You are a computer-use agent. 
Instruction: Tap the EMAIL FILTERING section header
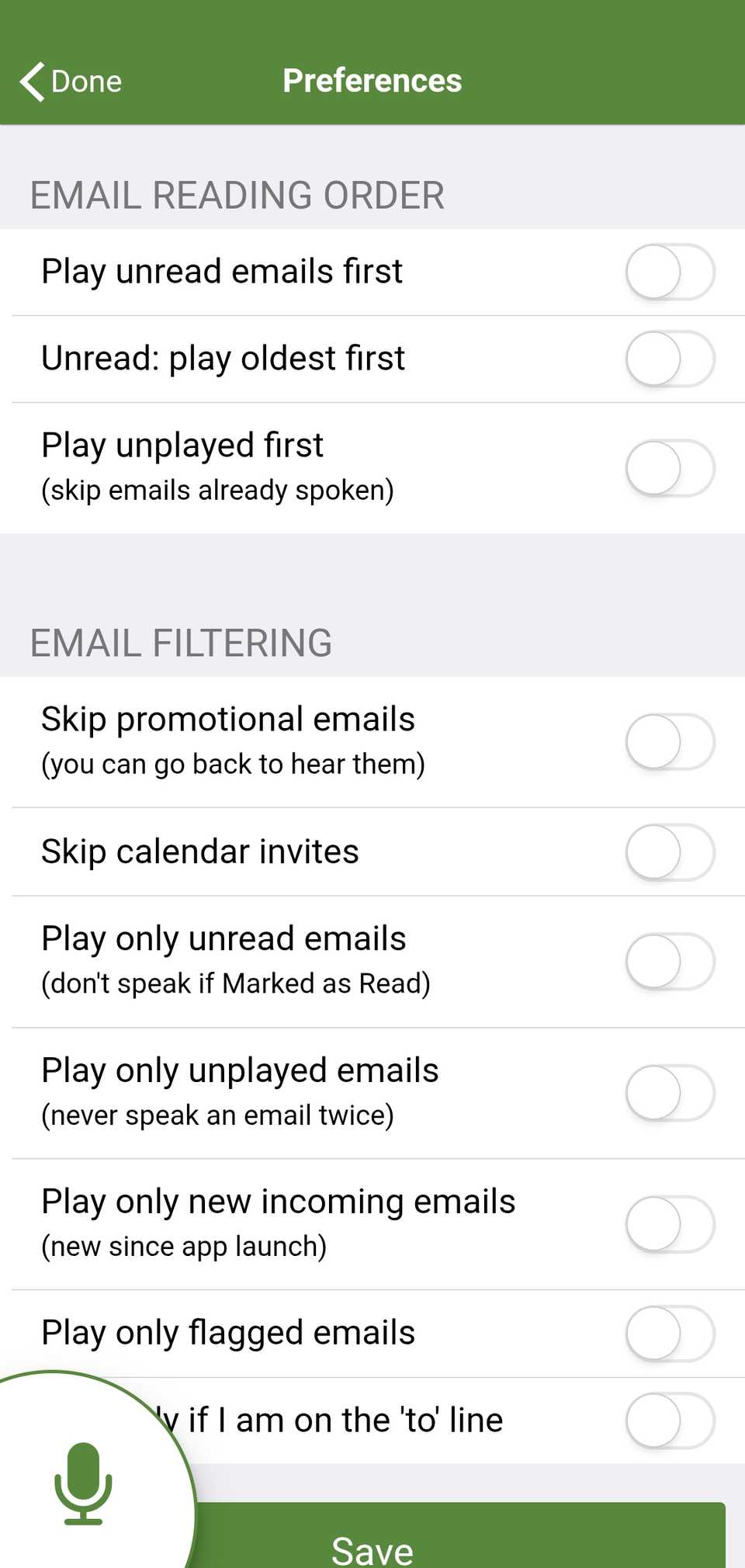[x=182, y=643]
